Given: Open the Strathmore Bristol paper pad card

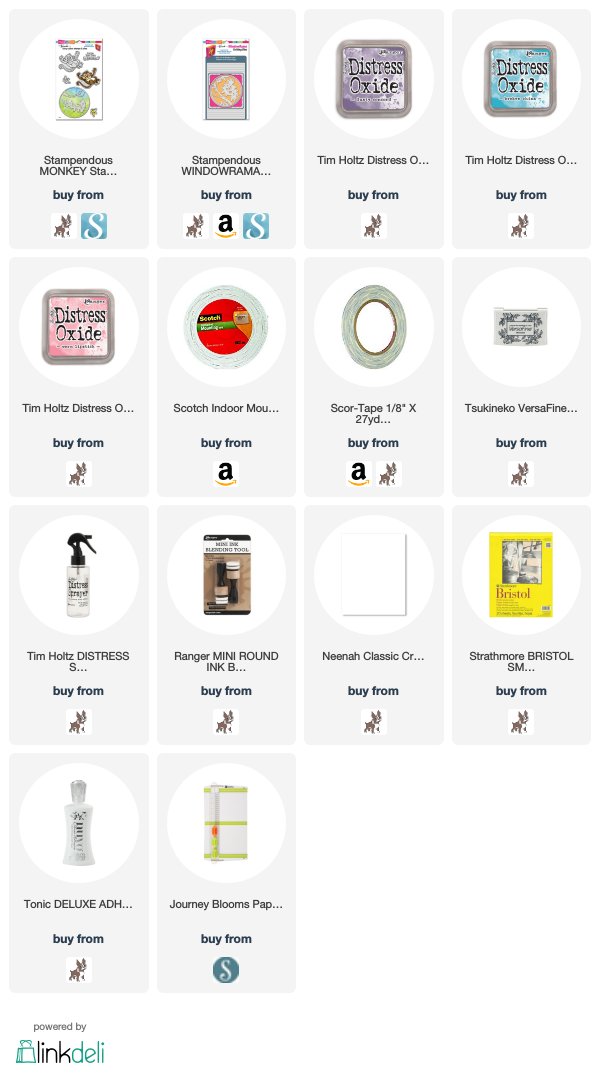Looking at the screenshot, I should click(521, 625).
